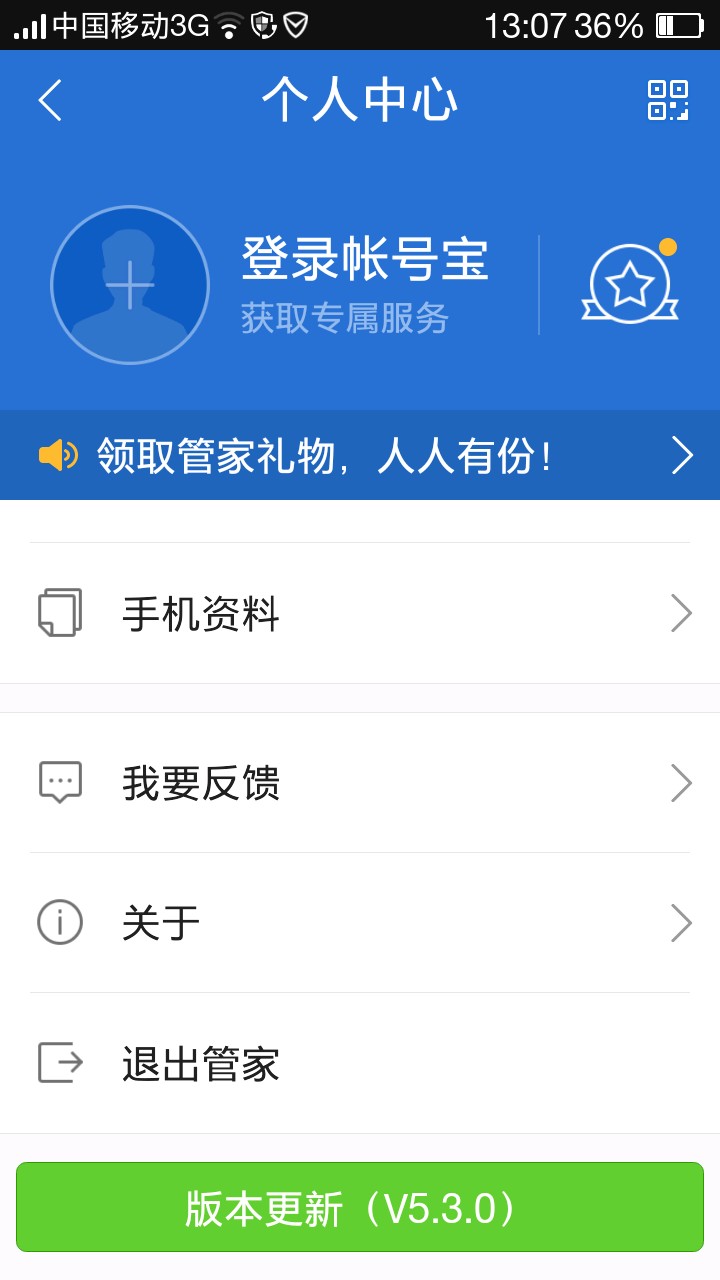Tap the avatar to log in
The height and width of the screenshot is (1280, 720).
pyautogui.click(x=130, y=285)
